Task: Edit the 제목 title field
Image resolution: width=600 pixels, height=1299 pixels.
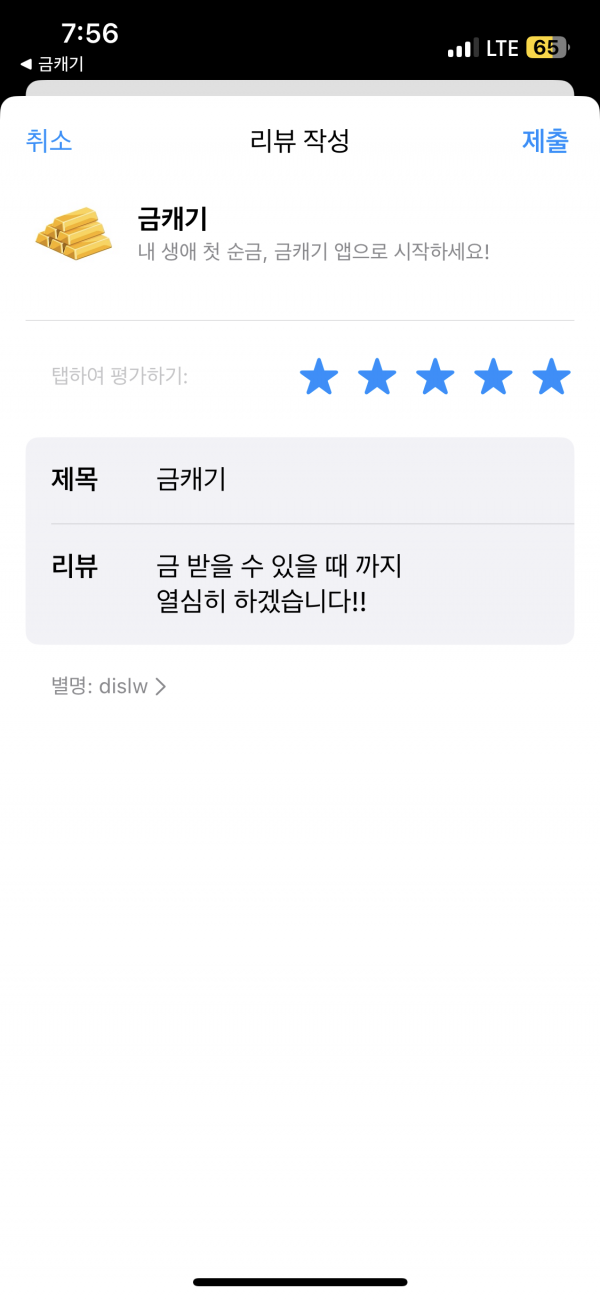Action: [300, 480]
